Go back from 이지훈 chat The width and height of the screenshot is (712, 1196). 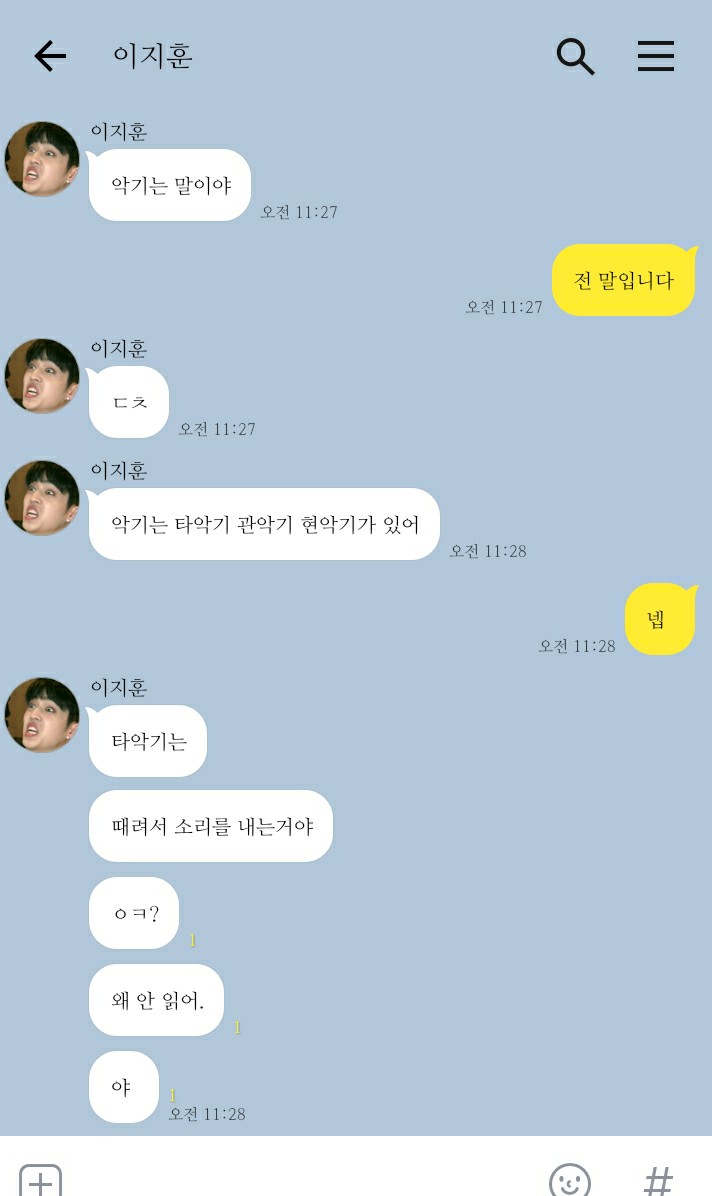(50, 57)
